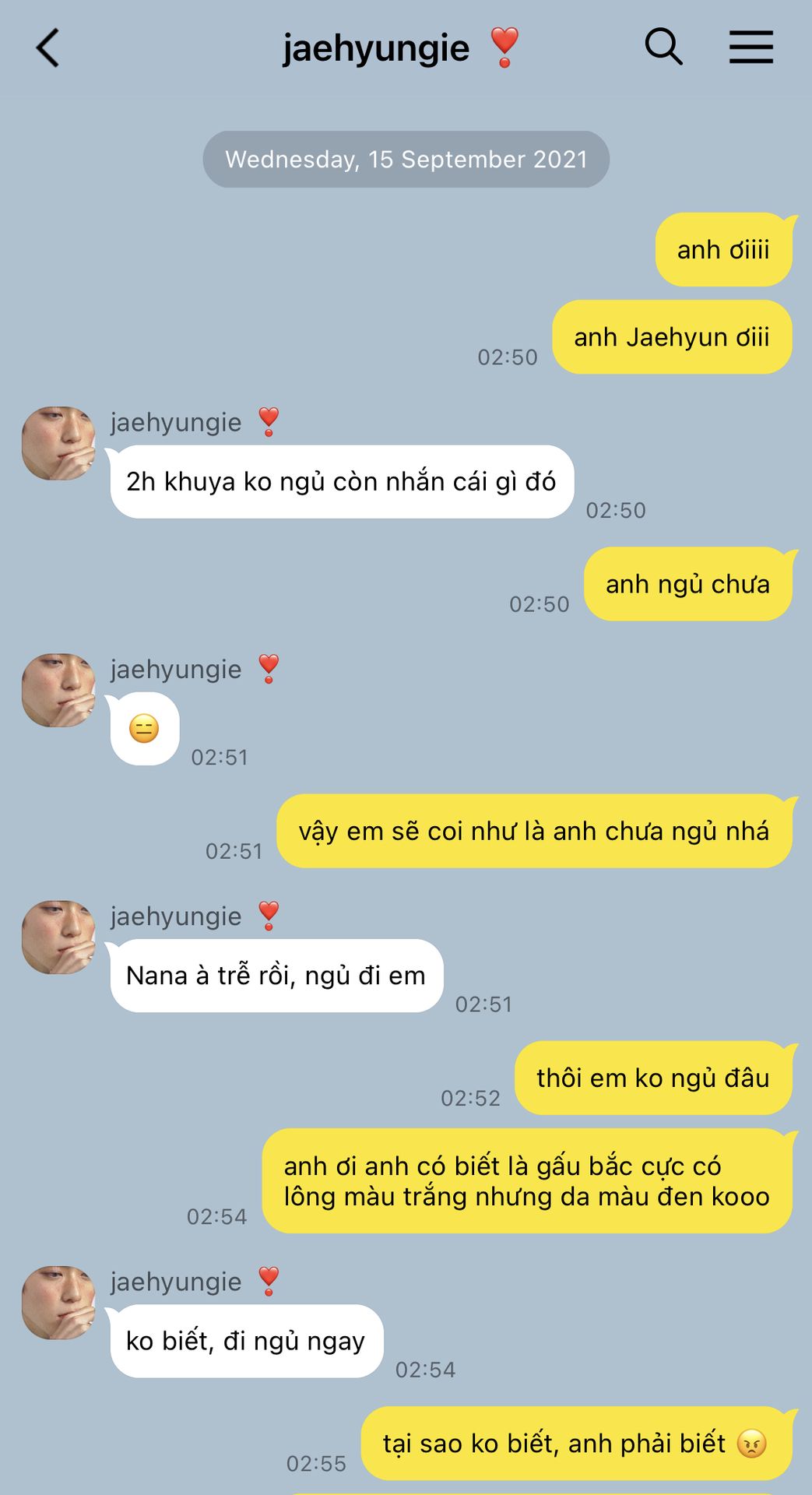The height and width of the screenshot is (1495, 812).
Task: Go back using the top-left arrow
Action: pyautogui.click(x=47, y=47)
